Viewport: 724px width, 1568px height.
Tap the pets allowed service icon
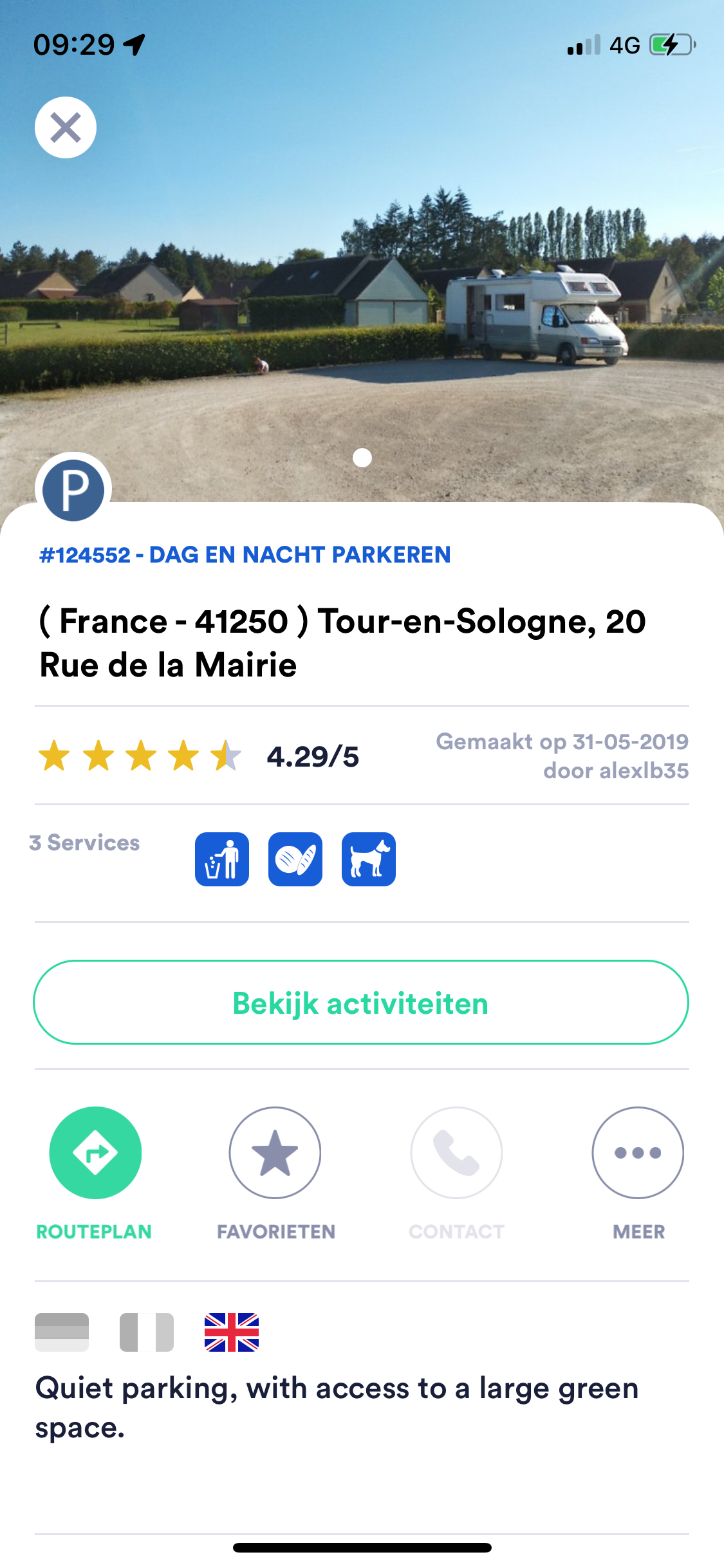pyautogui.click(x=369, y=859)
